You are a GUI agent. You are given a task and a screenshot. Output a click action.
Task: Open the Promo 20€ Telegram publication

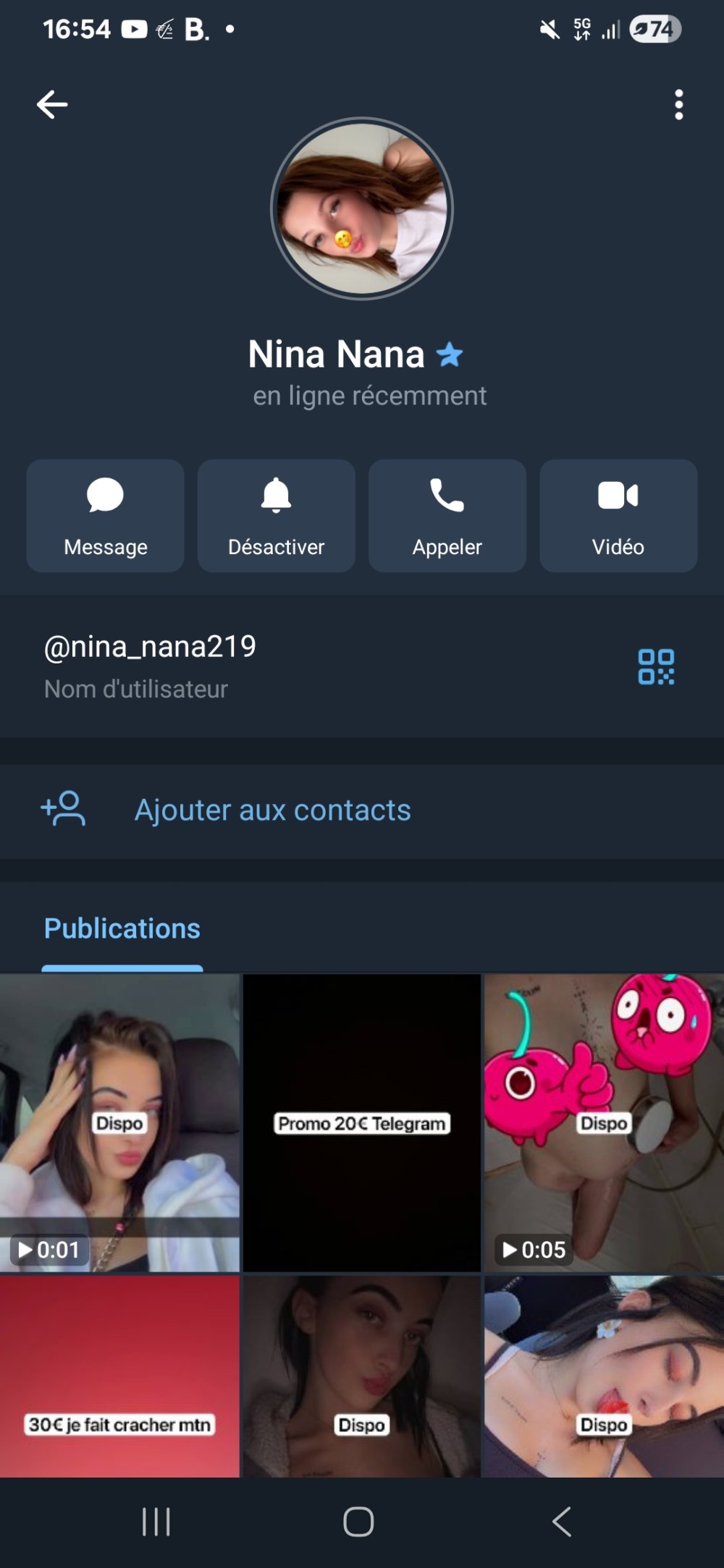(362, 1122)
